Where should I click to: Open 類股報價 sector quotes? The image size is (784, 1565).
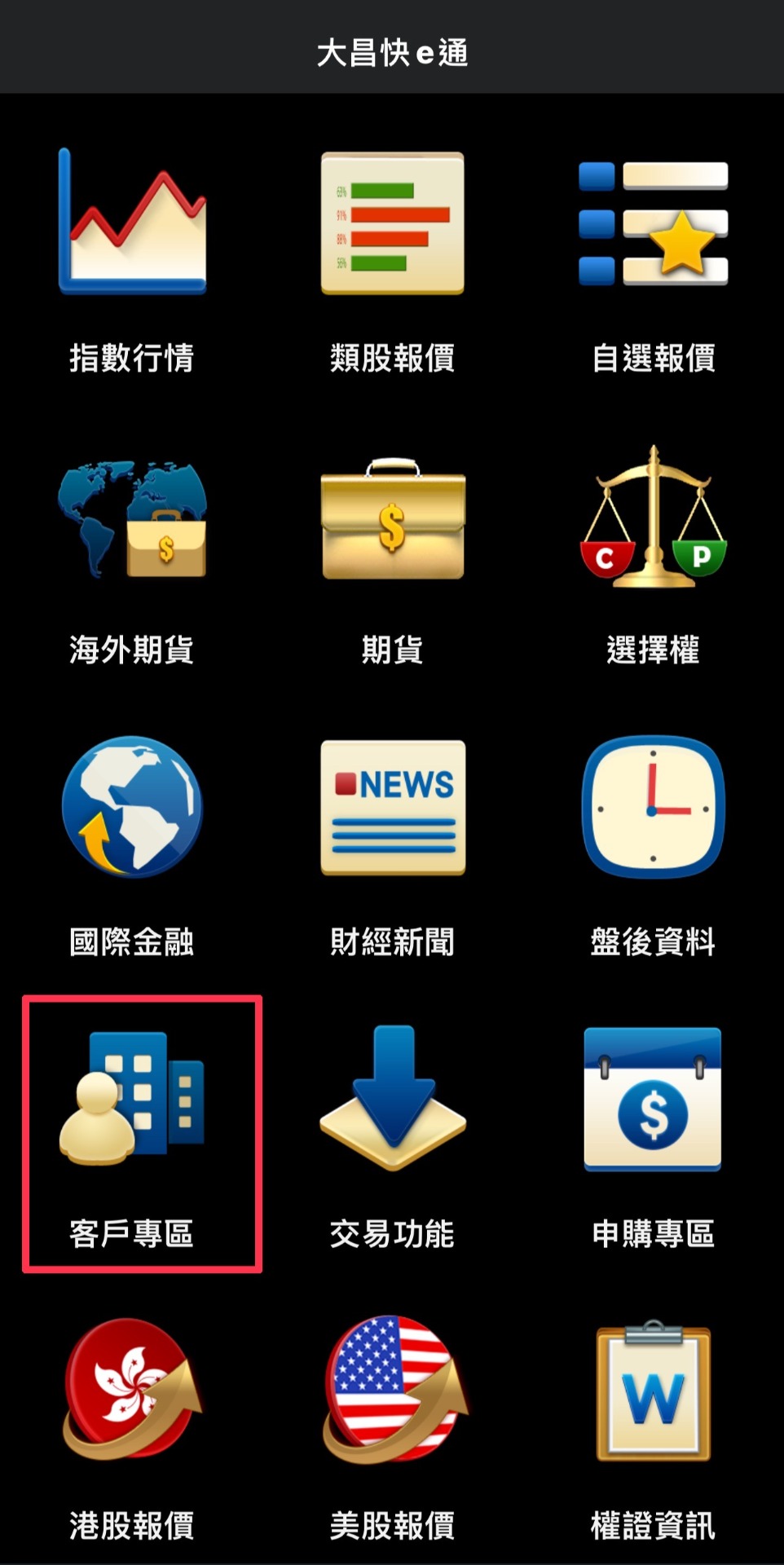[392, 261]
